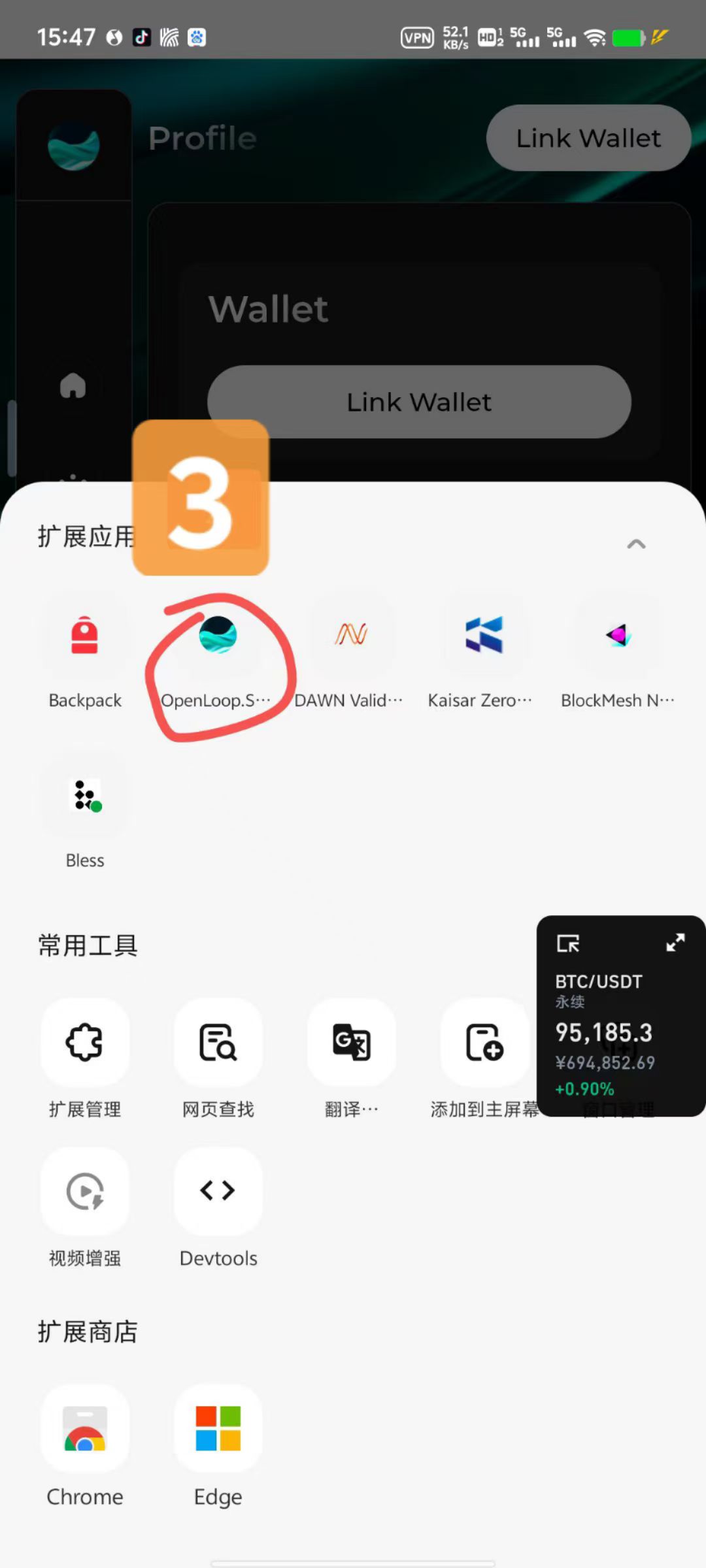
Task: Open 扩展管理 extension manager
Action: (x=85, y=1042)
